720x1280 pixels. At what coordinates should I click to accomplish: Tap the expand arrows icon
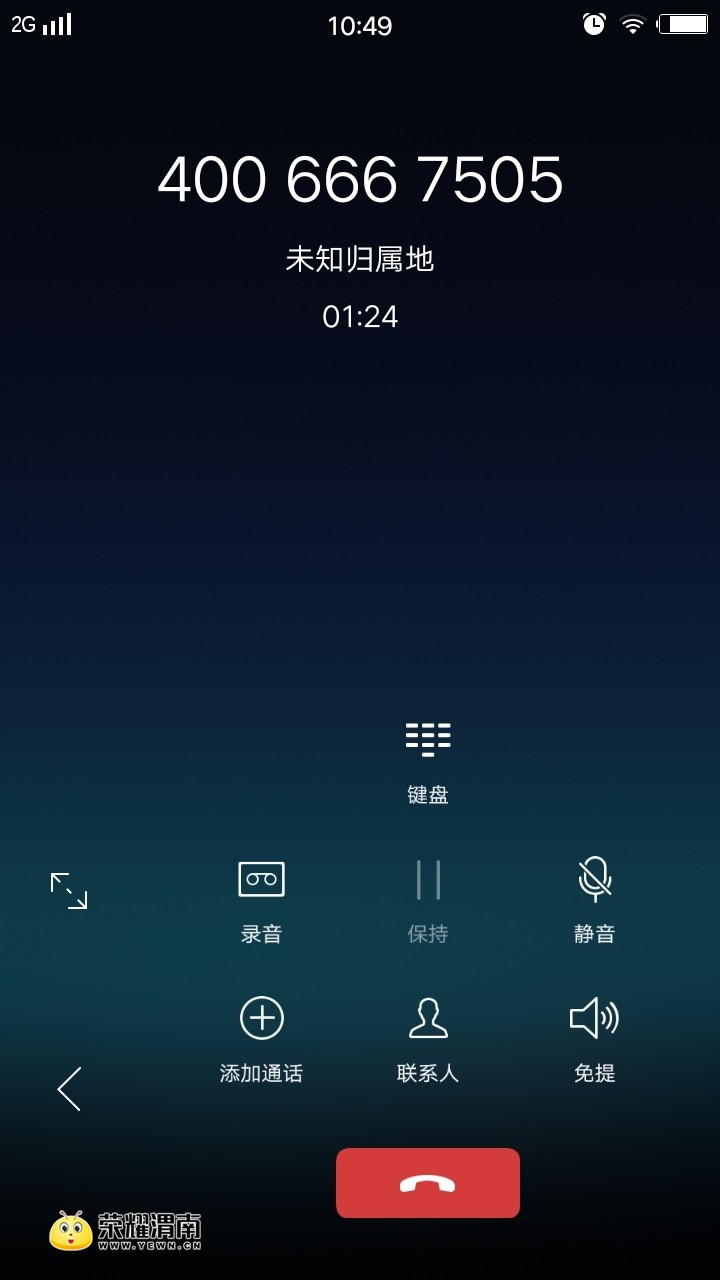[69, 890]
